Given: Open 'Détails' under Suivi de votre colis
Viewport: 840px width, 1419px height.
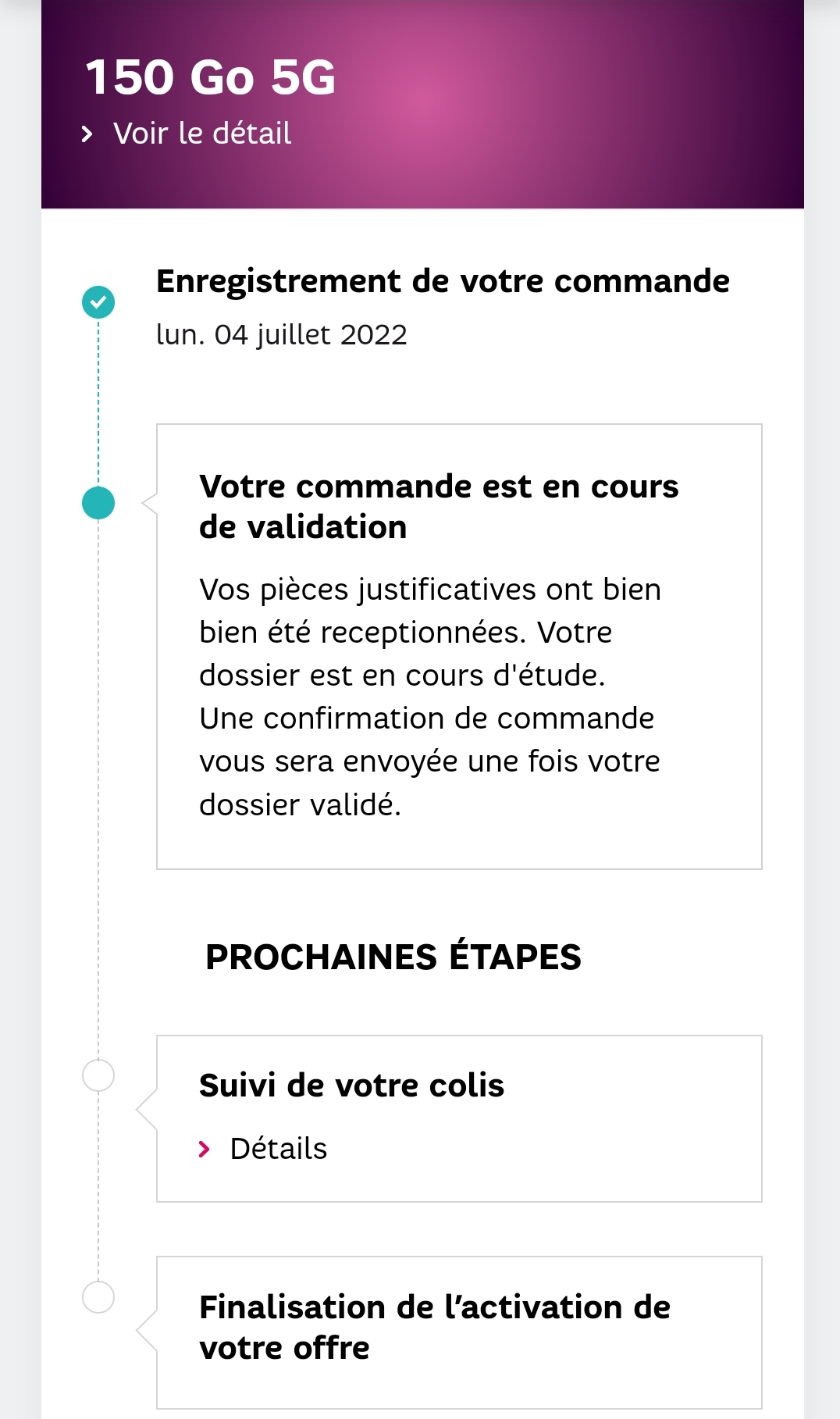Looking at the screenshot, I should 277,1149.
